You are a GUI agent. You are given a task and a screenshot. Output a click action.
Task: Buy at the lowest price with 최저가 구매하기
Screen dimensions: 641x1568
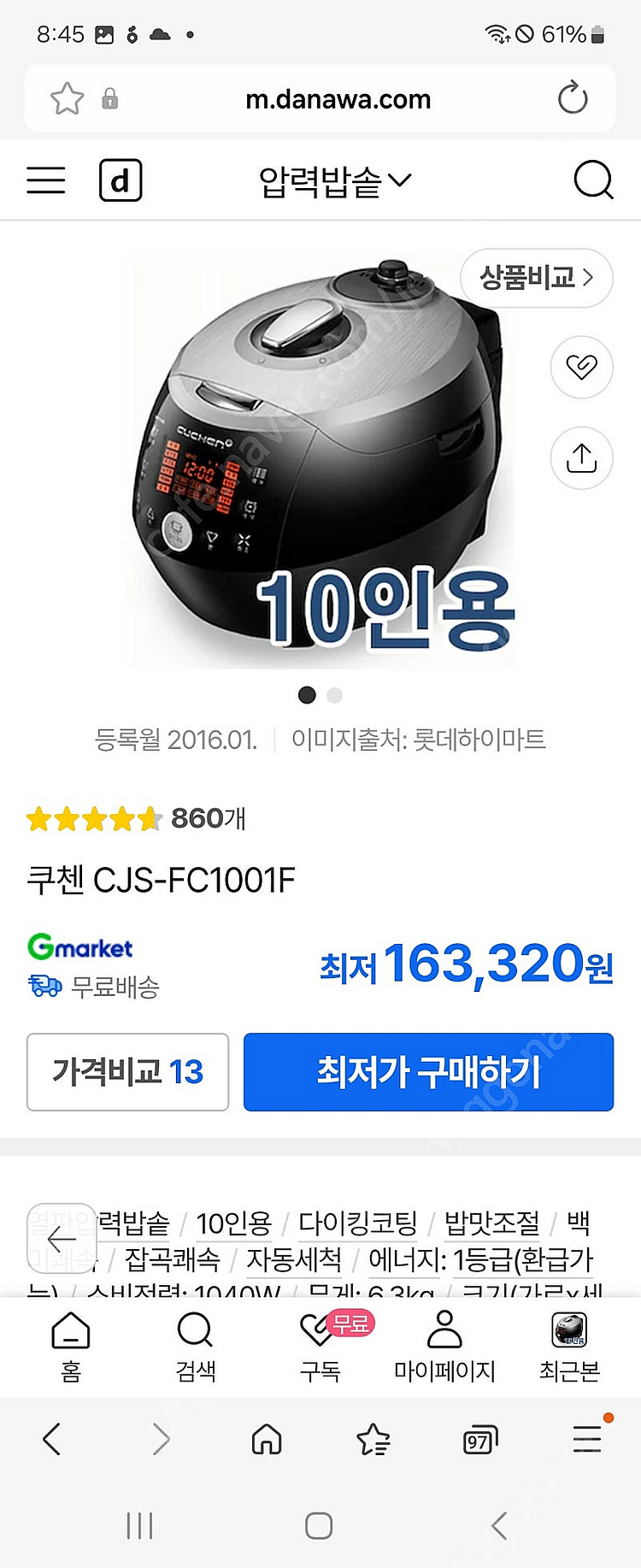pos(428,1072)
